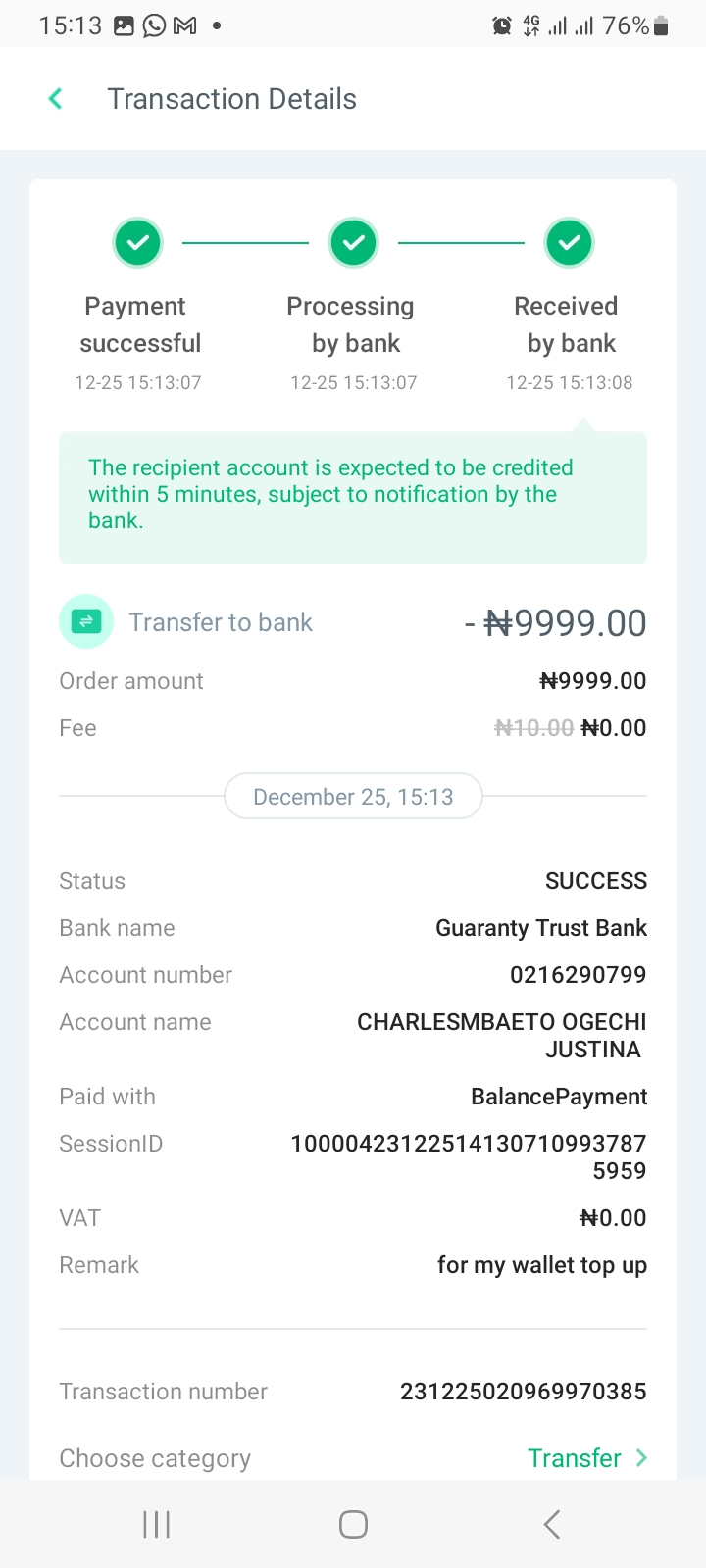Tap the system back button
706x1568 pixels.
tap(552, 1524)
